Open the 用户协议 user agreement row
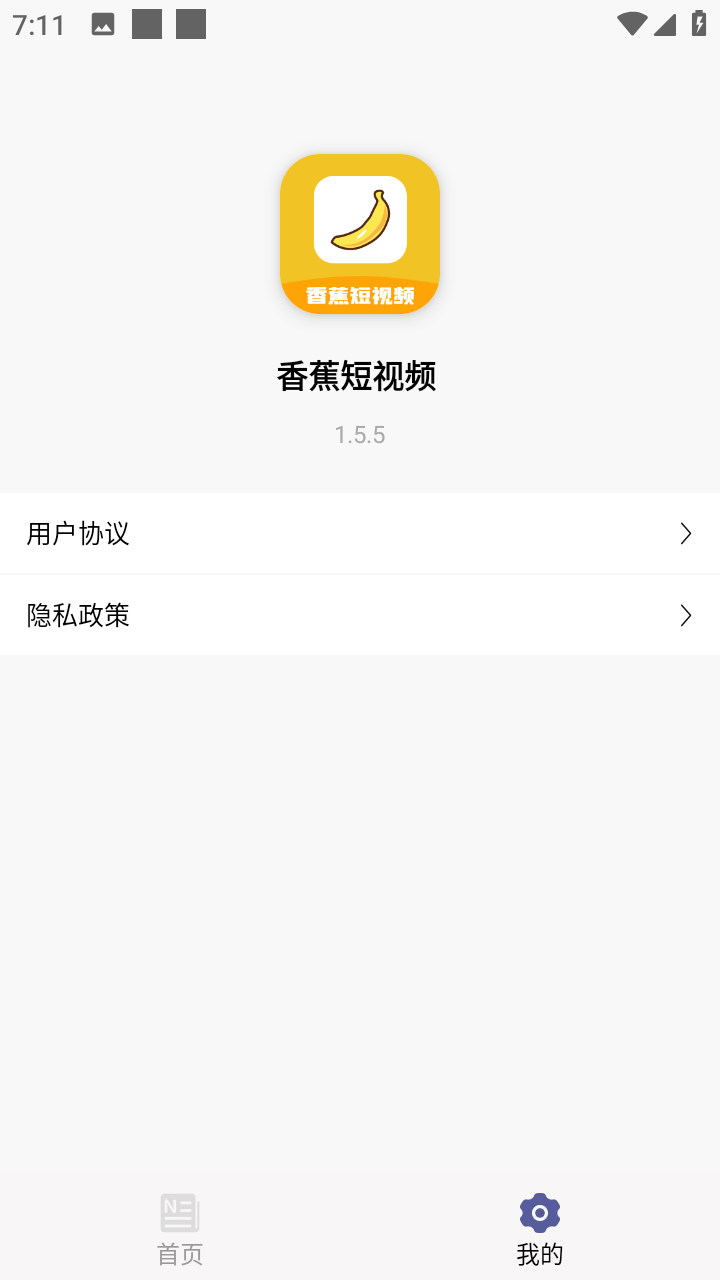This screenshot has width=720, height=1280. click(x=360, y=533)
